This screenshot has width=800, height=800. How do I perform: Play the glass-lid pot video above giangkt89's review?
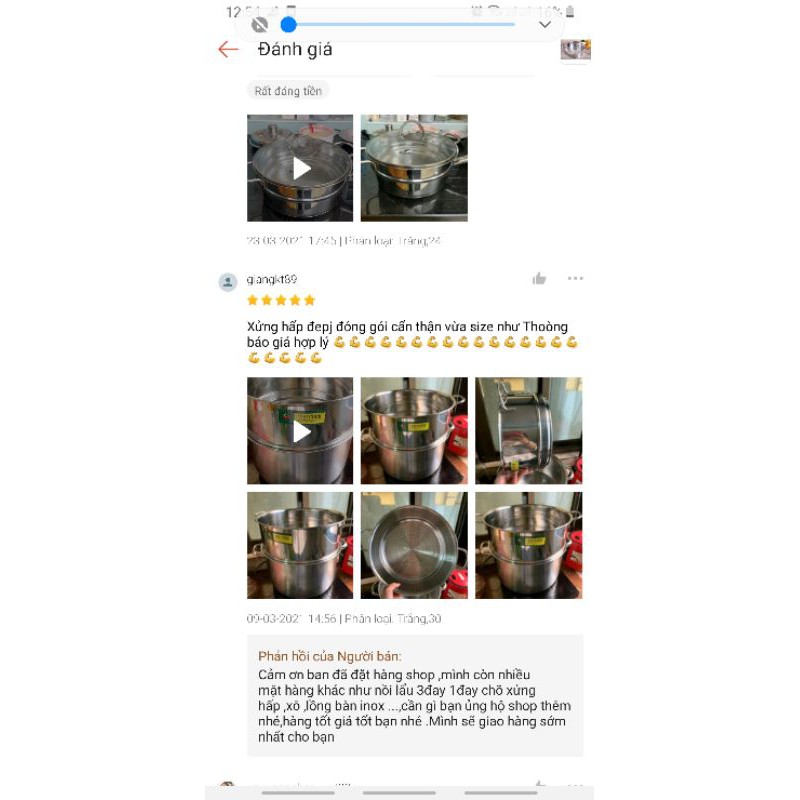[300, 168]
